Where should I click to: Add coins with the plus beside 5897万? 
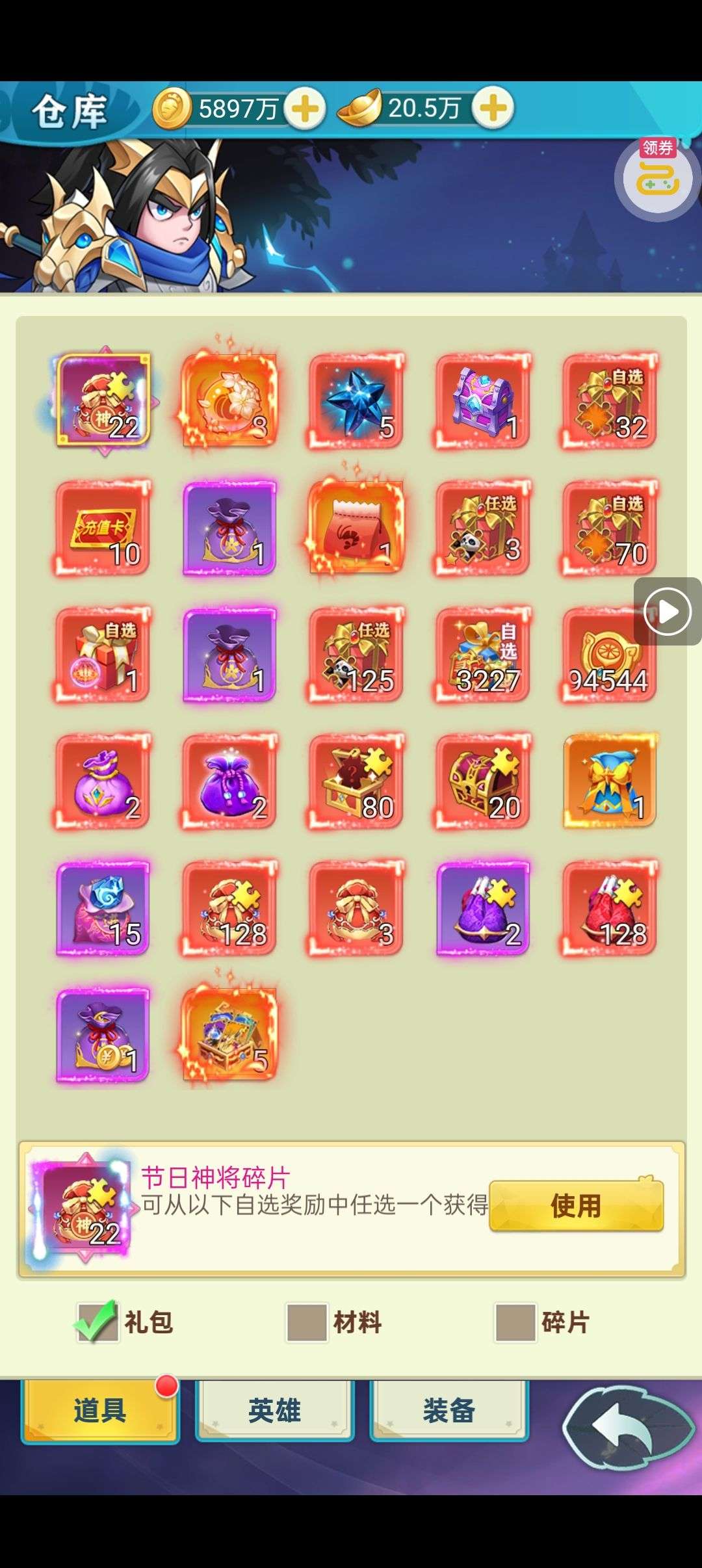[x=305, y=109]
